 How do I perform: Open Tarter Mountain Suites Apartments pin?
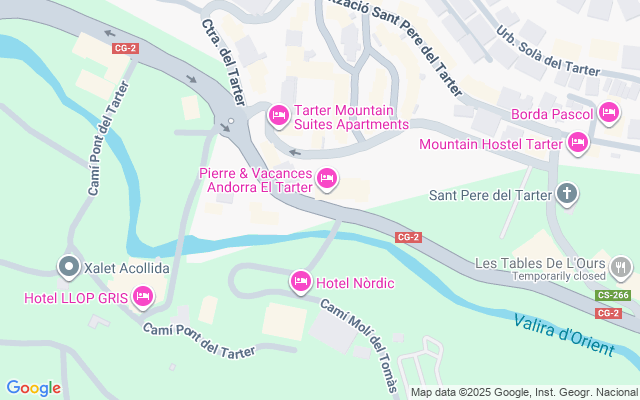pos(279,116)
